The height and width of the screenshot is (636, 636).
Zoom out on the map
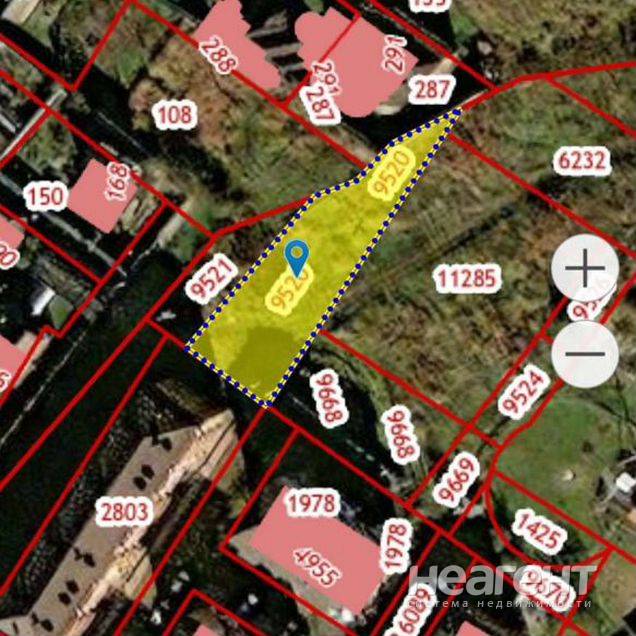(585, 354)
